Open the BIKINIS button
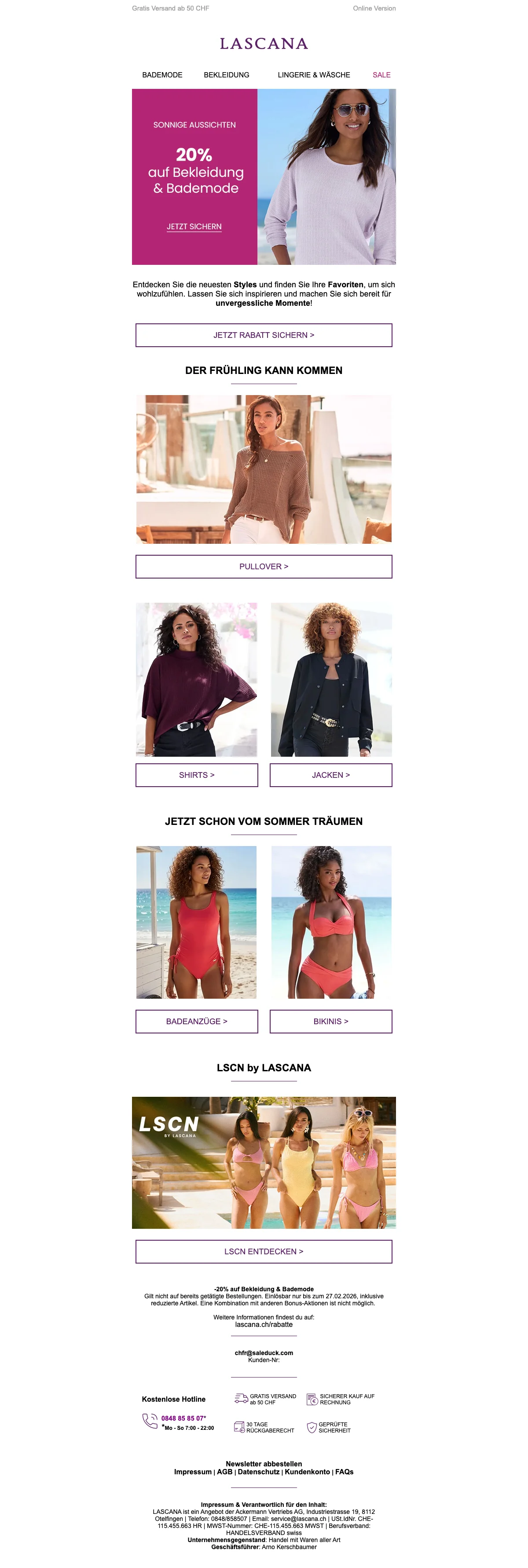This screenshot has height=1568, width=528. click(x=331, y=1022)
